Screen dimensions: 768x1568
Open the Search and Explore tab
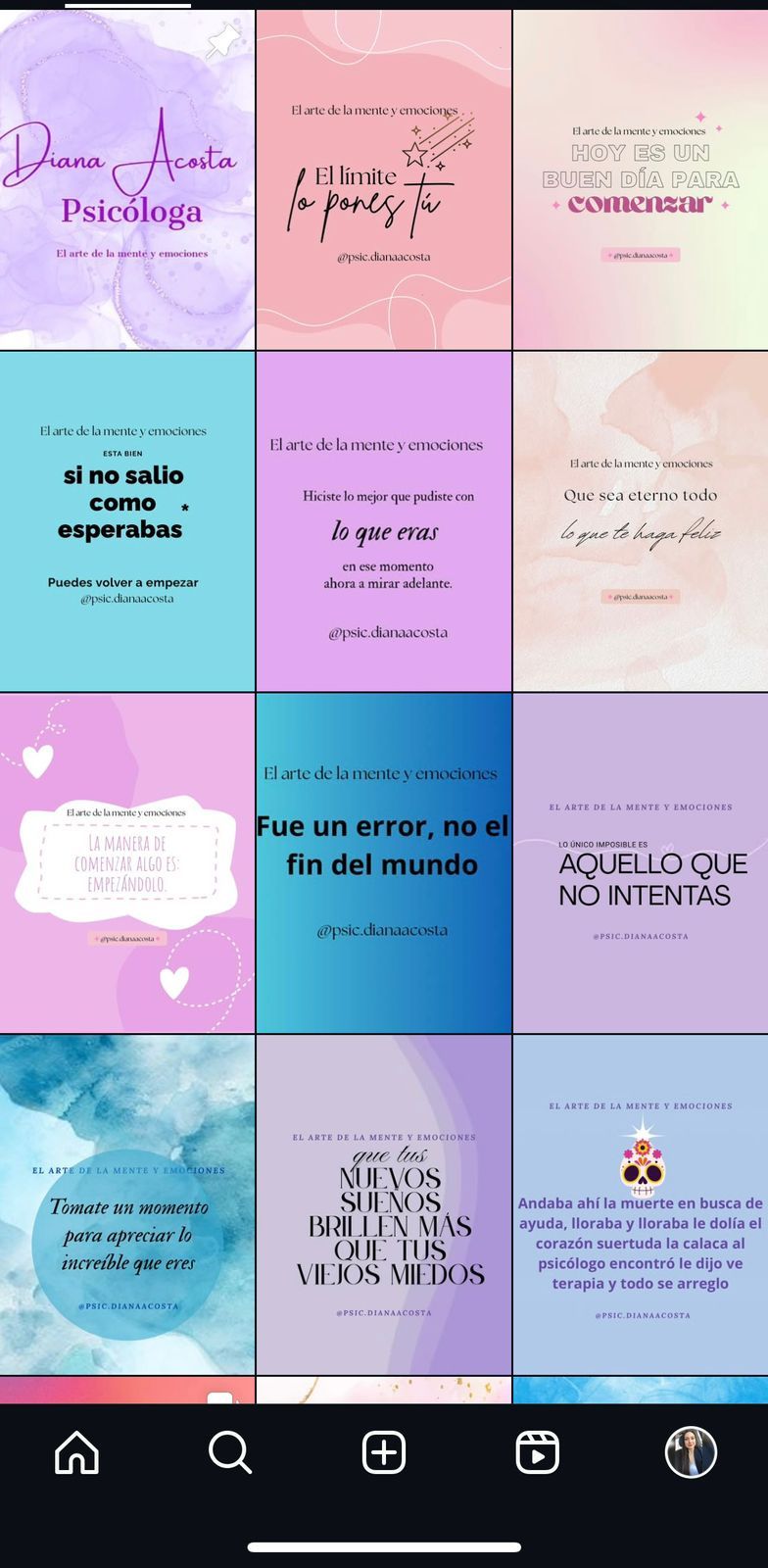230,1452
